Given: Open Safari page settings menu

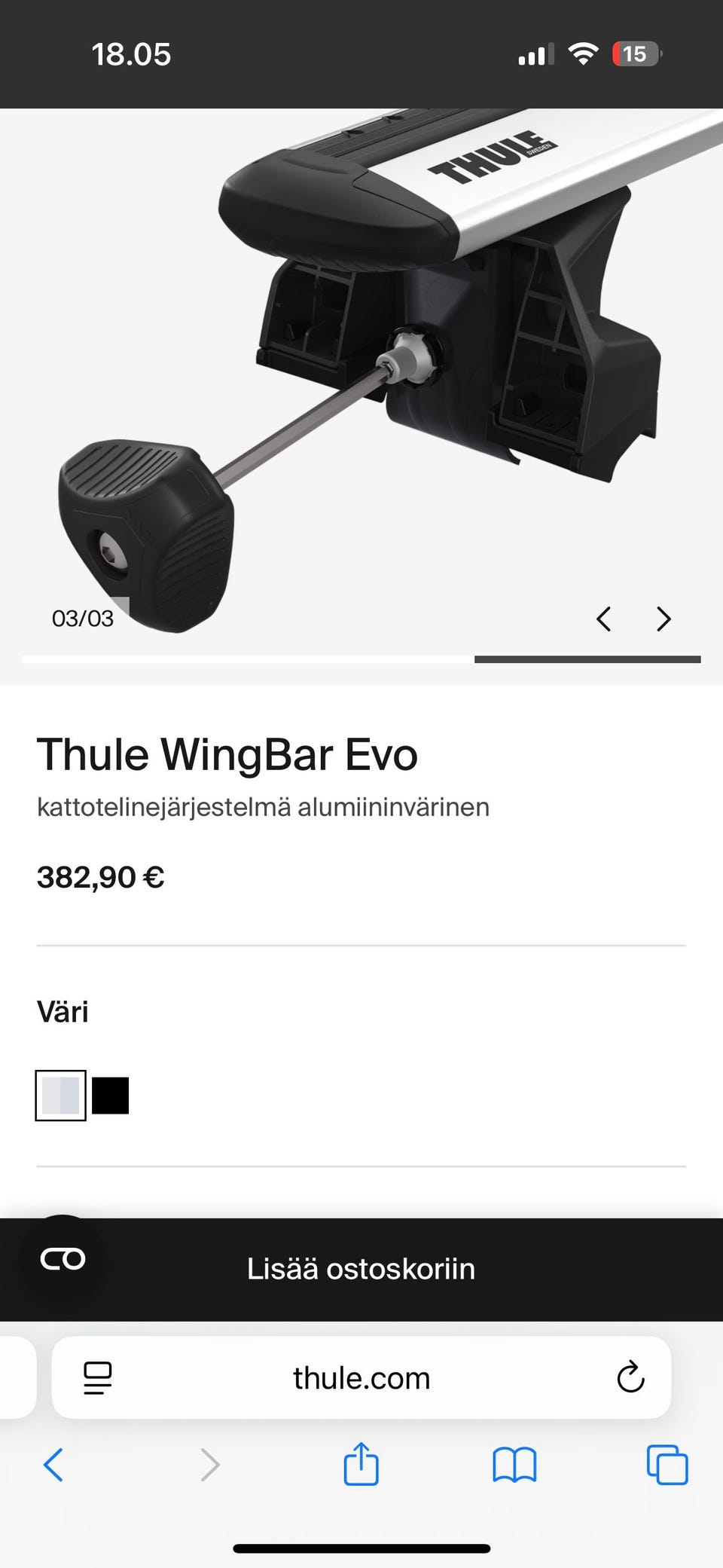Looking at the screenshot, I should tap(98, 1378).
